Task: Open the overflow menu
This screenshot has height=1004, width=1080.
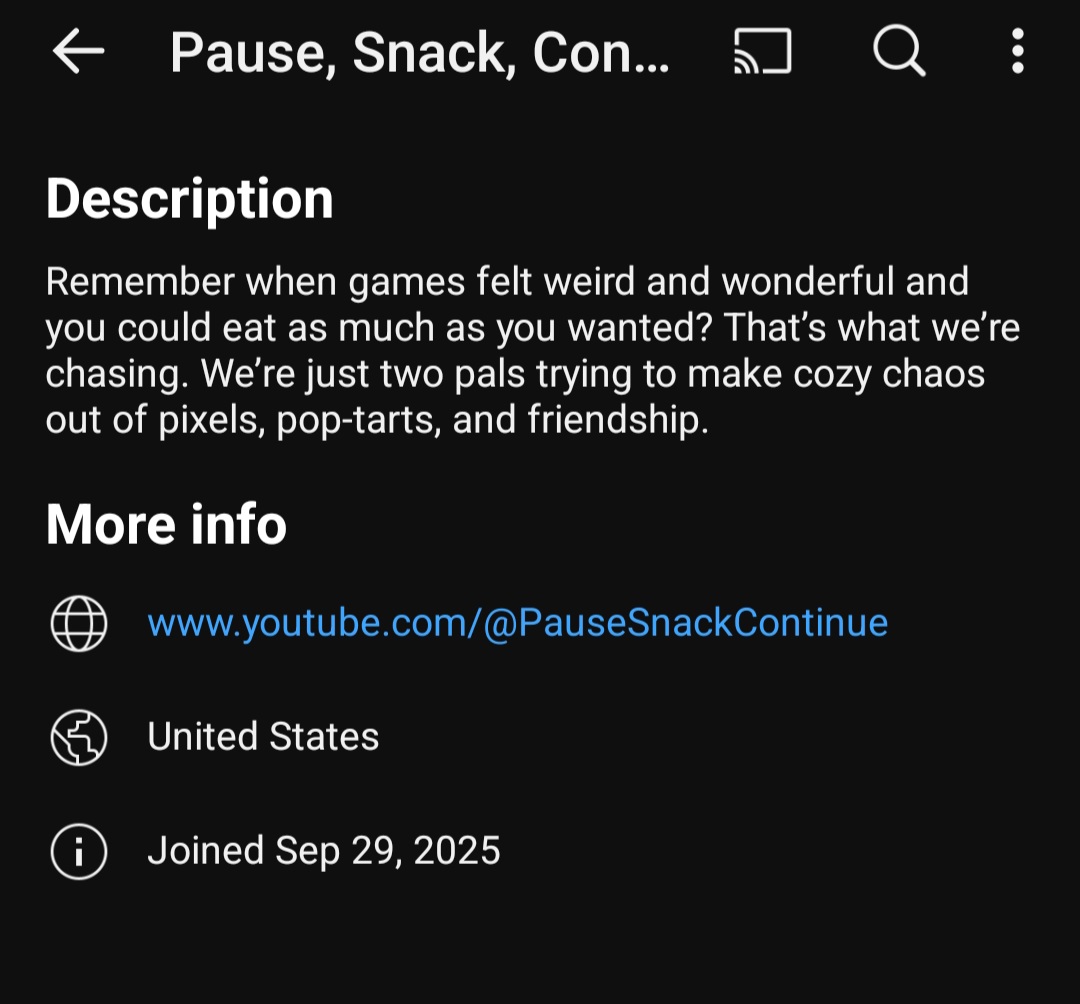Action: (1017, 52)
